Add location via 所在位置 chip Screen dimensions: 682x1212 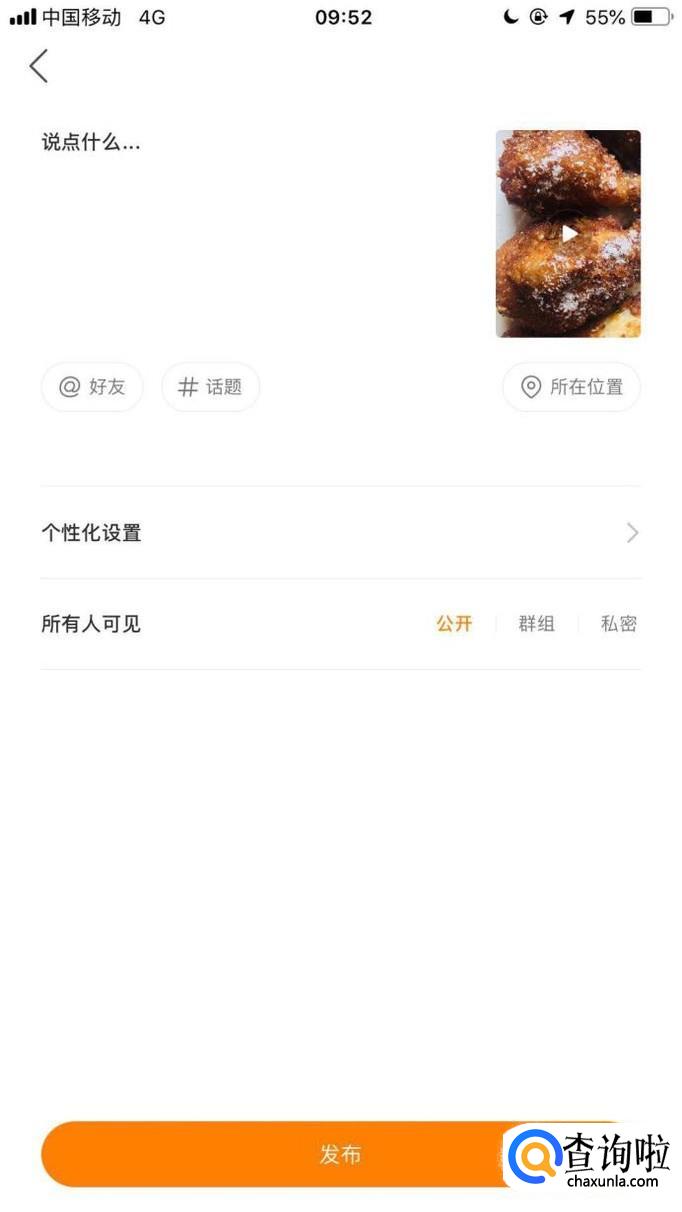point(571,387)
